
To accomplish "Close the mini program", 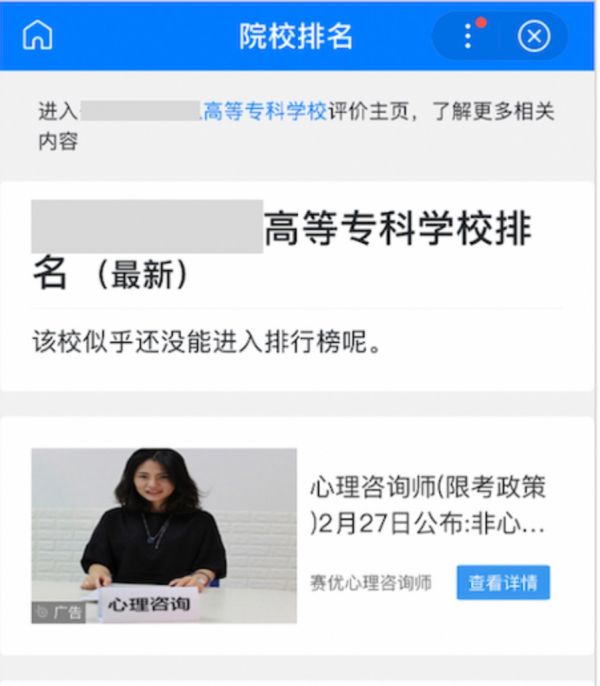I will click(x=534, y=36).
